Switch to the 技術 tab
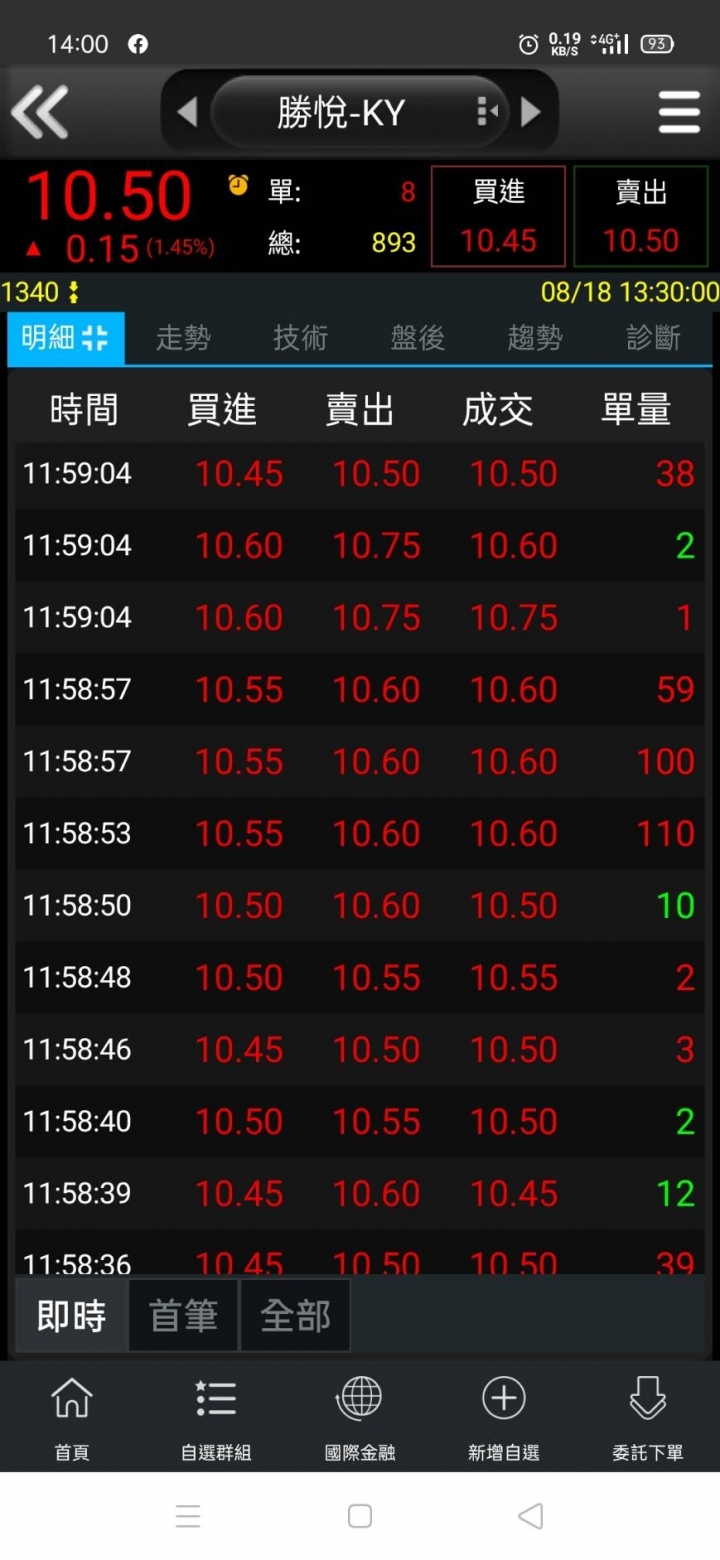The height and width of the screenshot is (1560, 720). pyautogui.click(x=300, y=338)
